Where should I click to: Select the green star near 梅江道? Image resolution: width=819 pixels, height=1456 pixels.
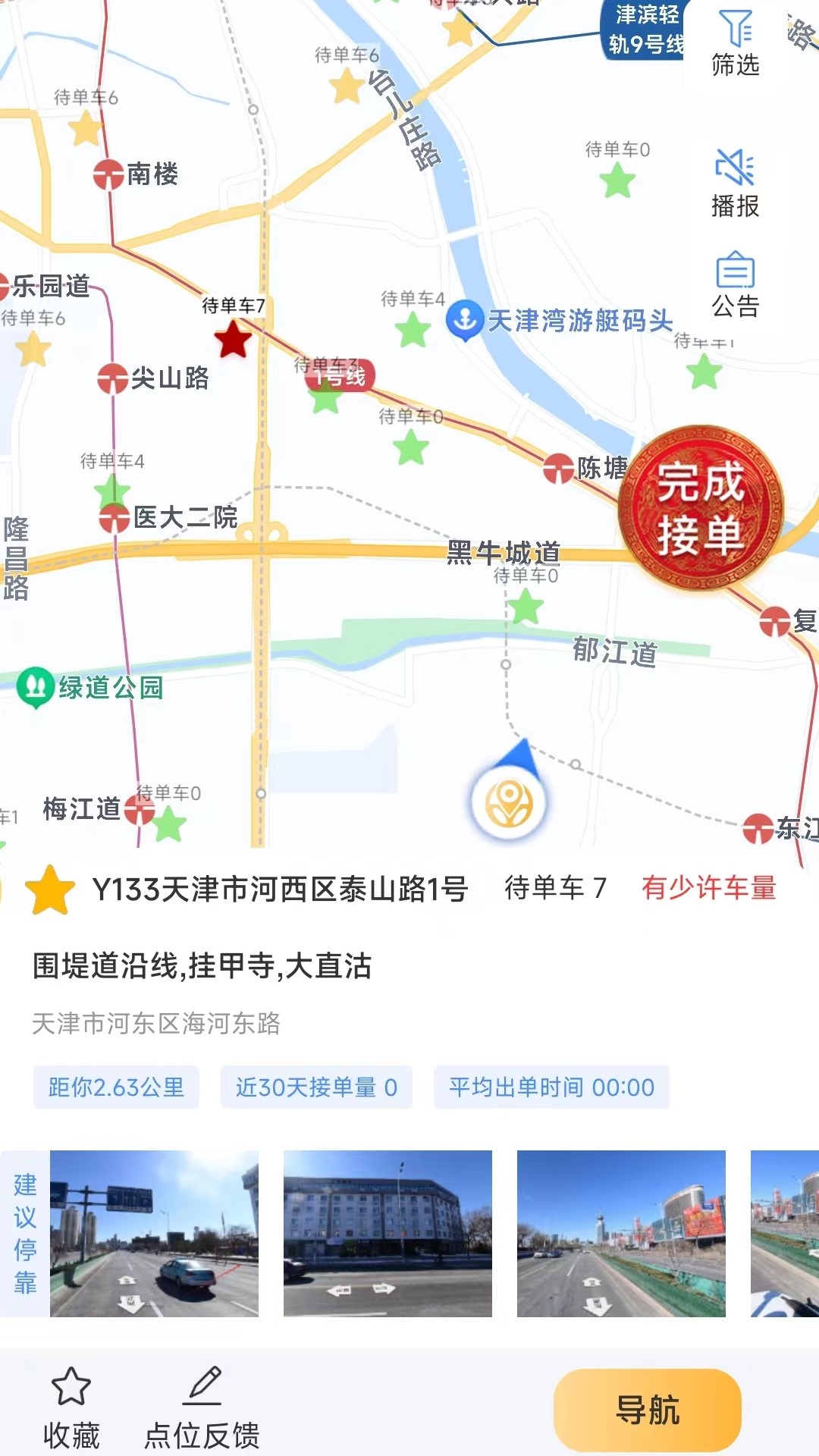pyautogui.click(x=169, y=824)
